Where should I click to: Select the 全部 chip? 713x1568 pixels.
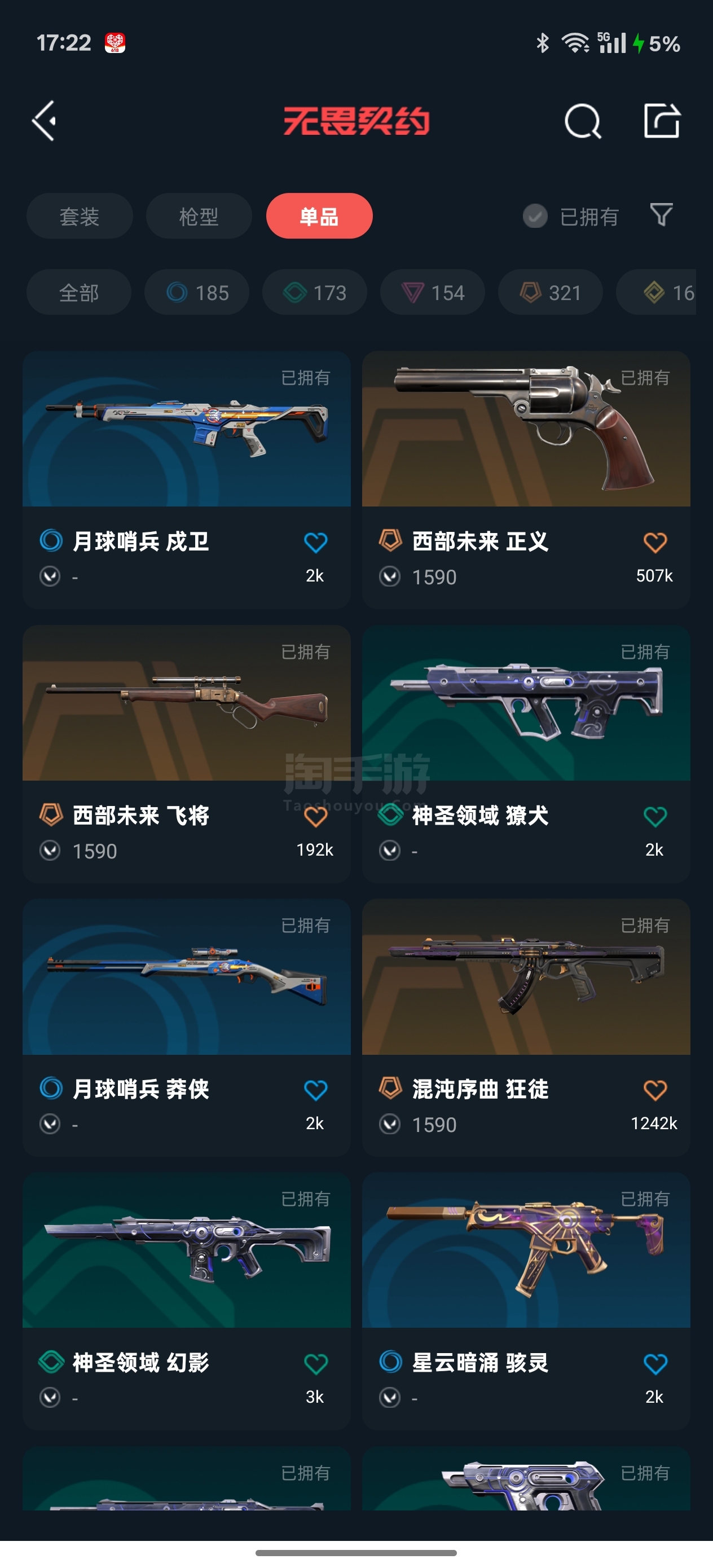(x=78, y=292)
